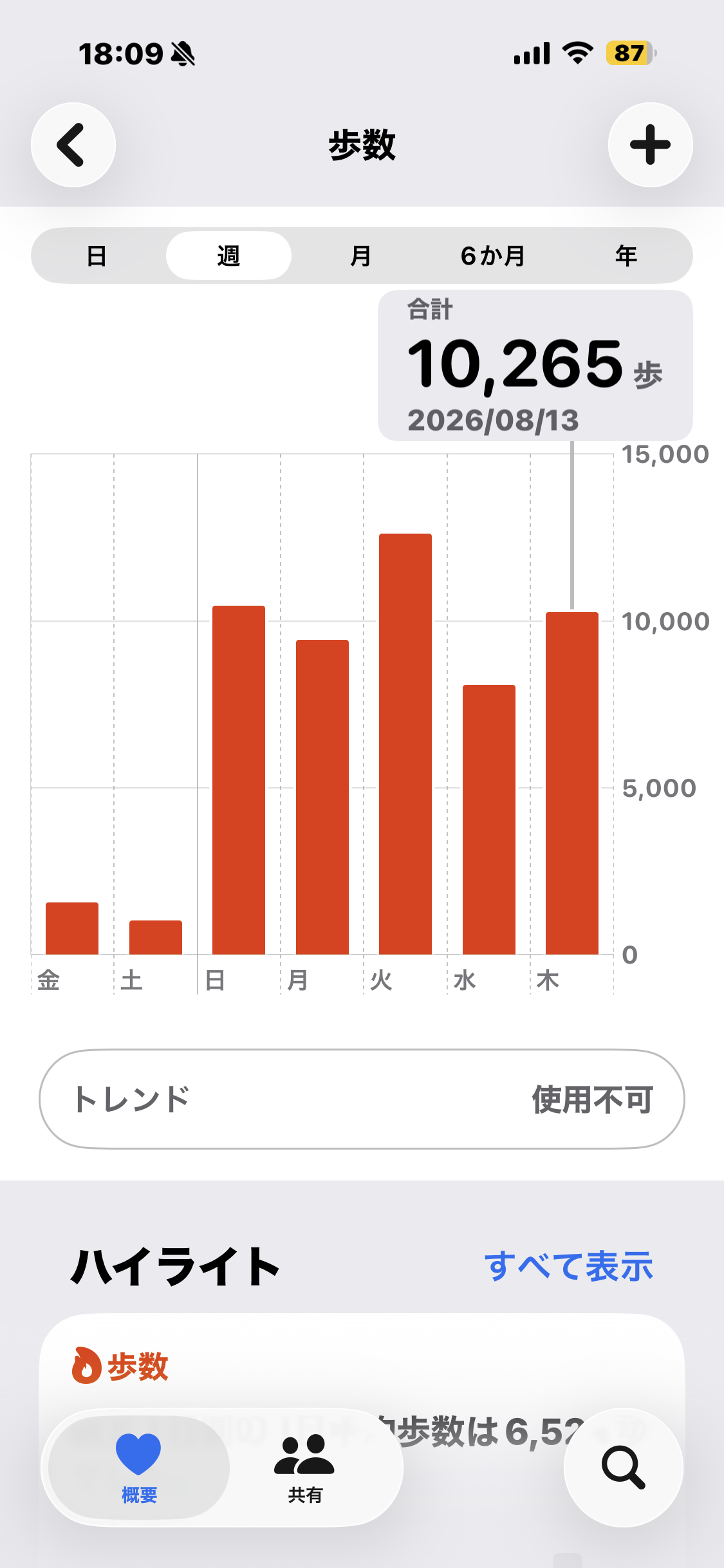Show the 6か月 range
The height and width of the screenshot is (1568, 724).
[x=493, y=256]
